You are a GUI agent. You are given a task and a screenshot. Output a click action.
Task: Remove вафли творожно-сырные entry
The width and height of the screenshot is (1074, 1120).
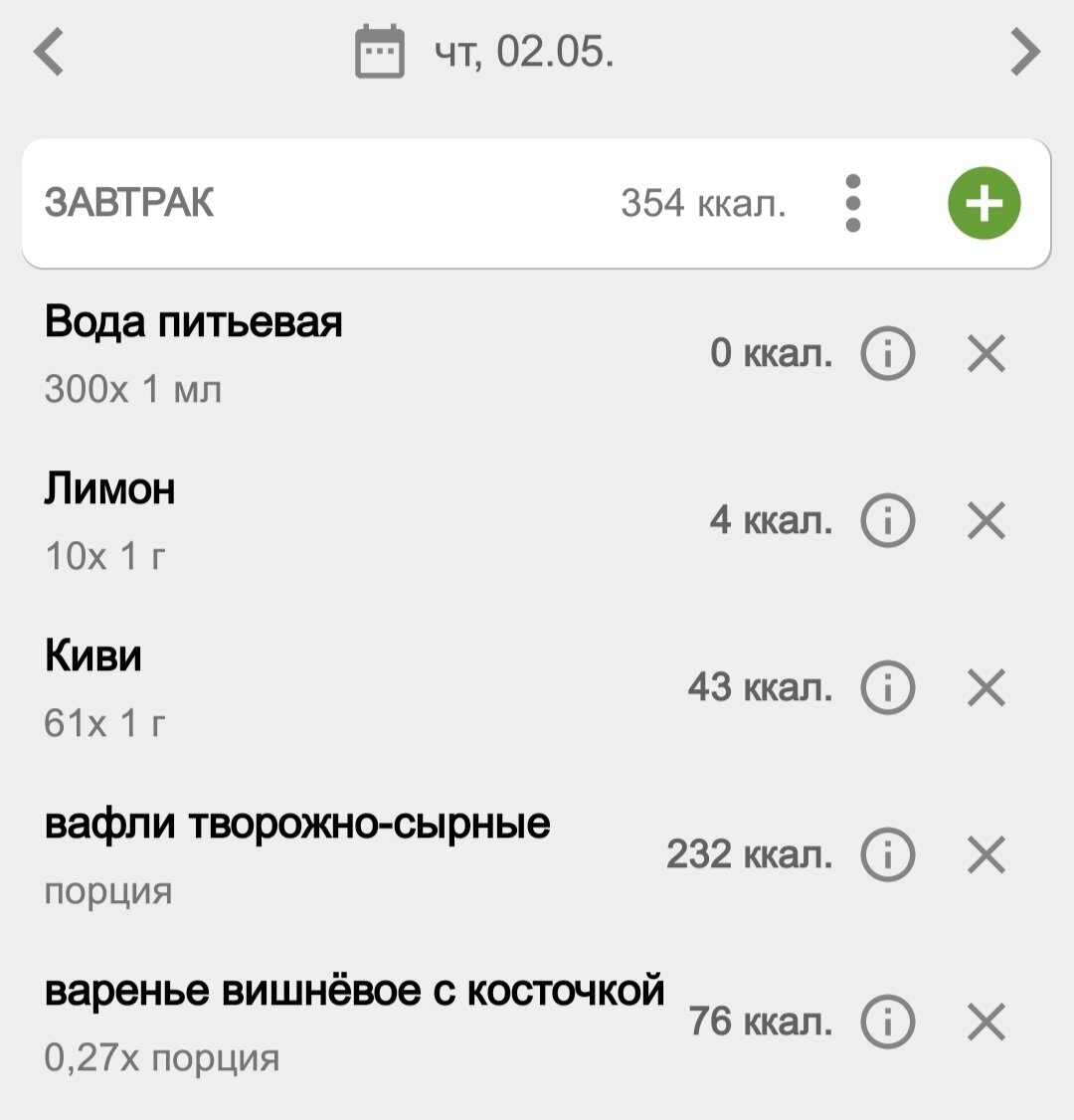[984, 853]
